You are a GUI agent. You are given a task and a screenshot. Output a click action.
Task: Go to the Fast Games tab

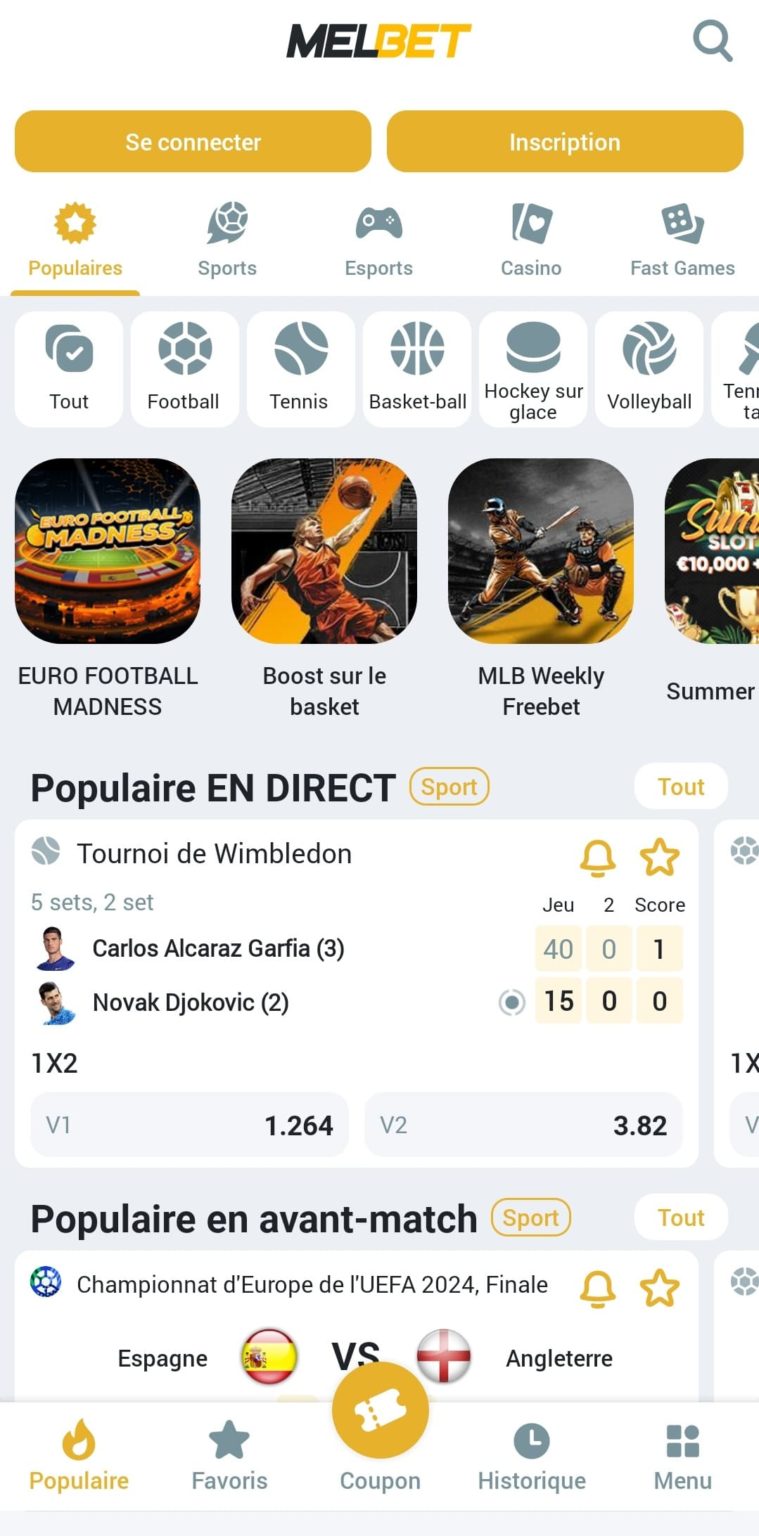pos(682,240)
